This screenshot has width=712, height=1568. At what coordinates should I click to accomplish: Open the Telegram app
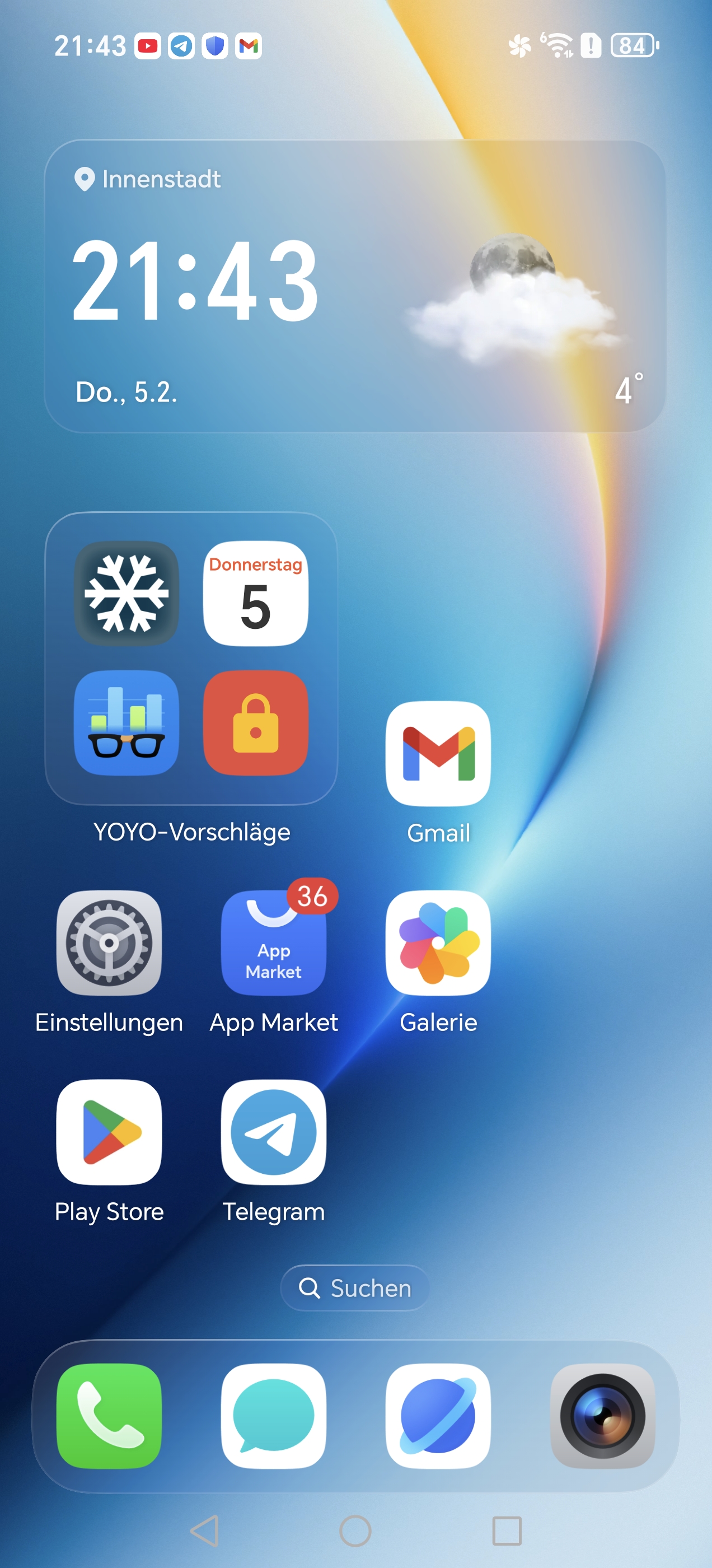pos(273,1132)
